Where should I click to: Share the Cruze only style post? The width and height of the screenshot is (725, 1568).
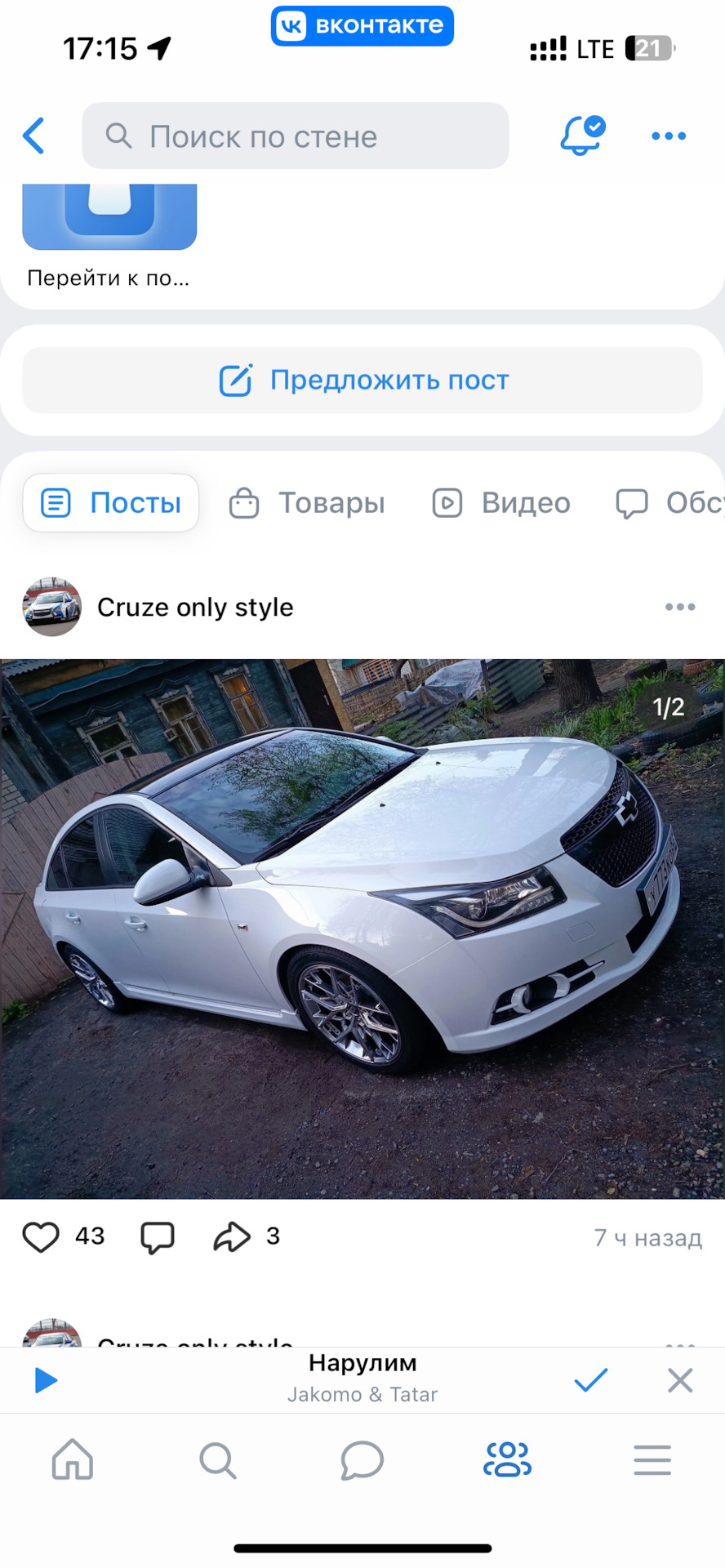(x=232, y=1237)
